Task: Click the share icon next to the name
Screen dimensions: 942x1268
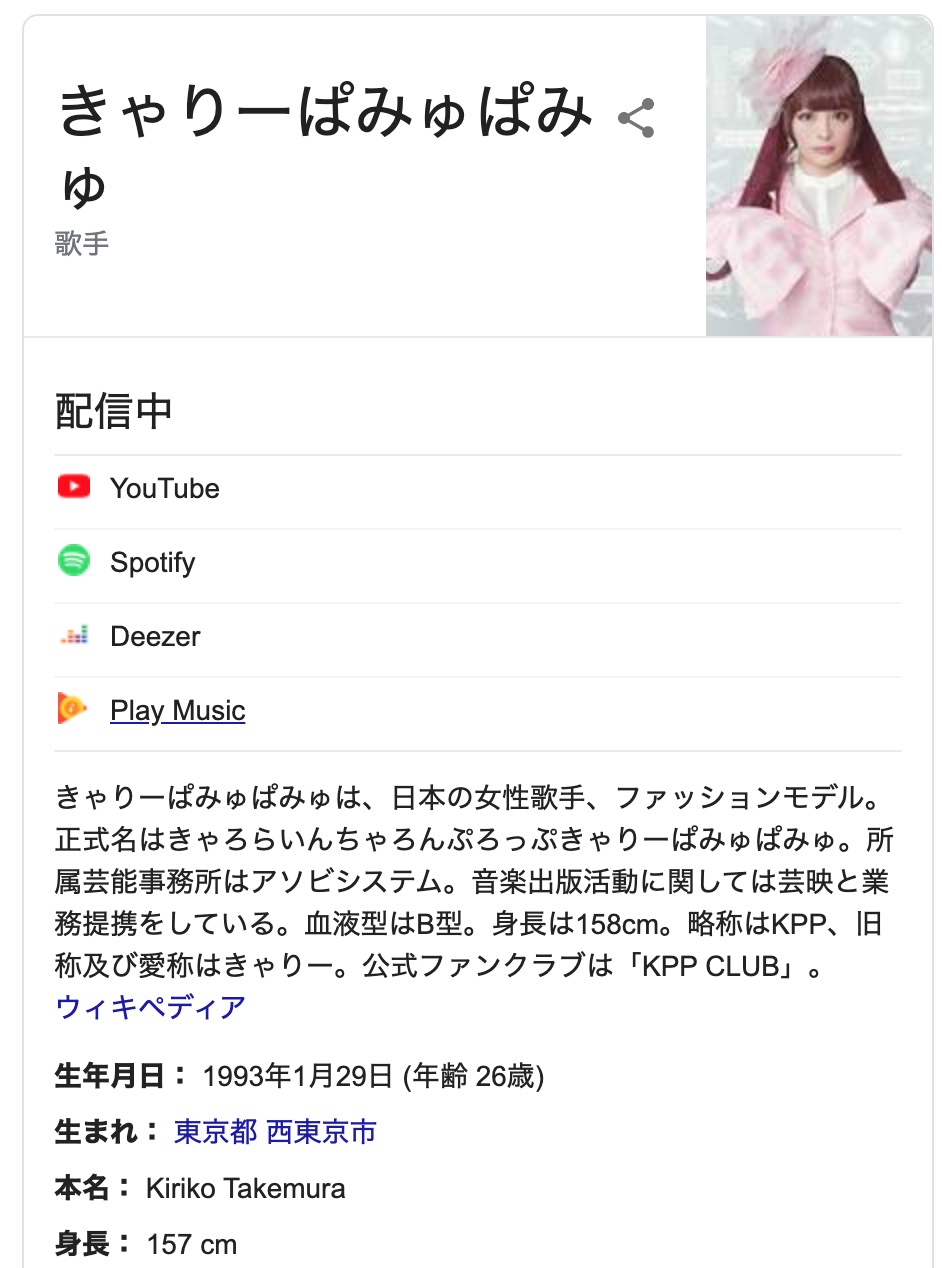Action: pos(638,119)
